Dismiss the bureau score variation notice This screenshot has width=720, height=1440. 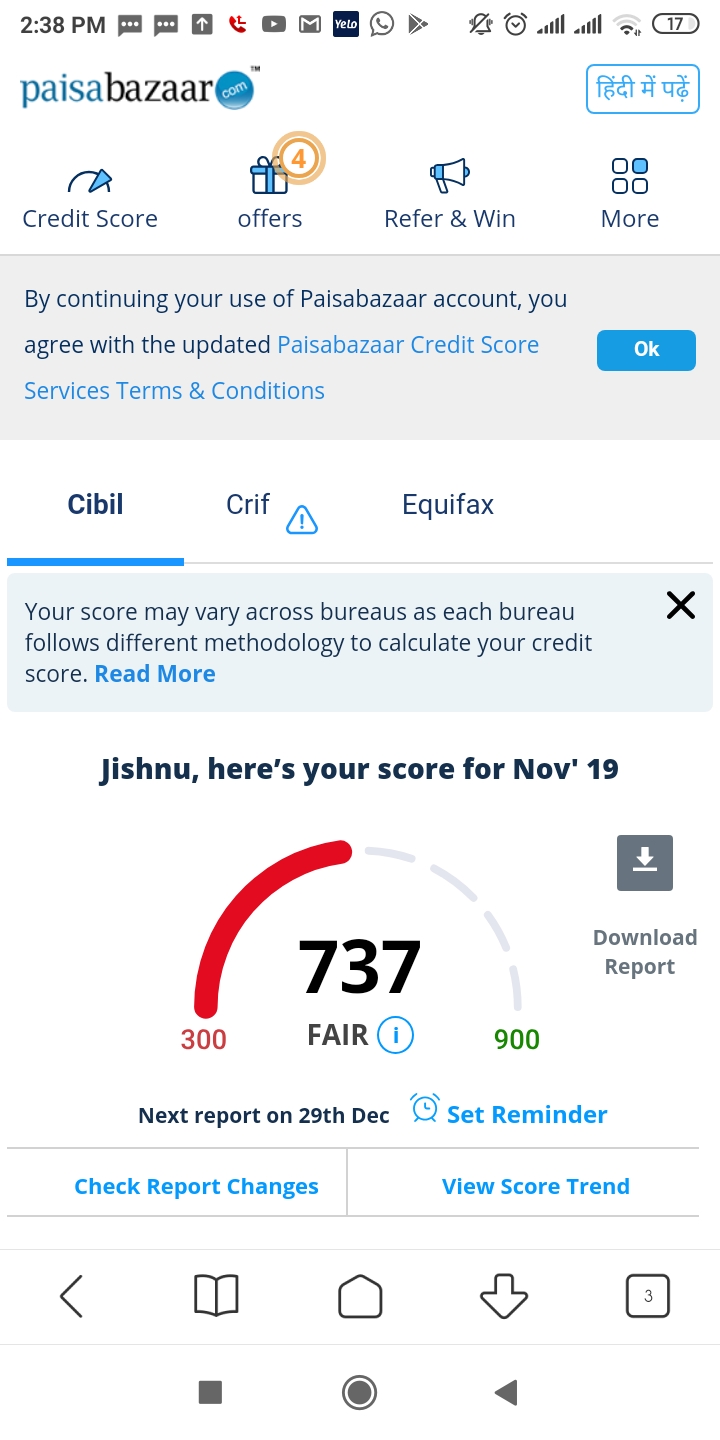pyautogui.click(x=681, y=605)
